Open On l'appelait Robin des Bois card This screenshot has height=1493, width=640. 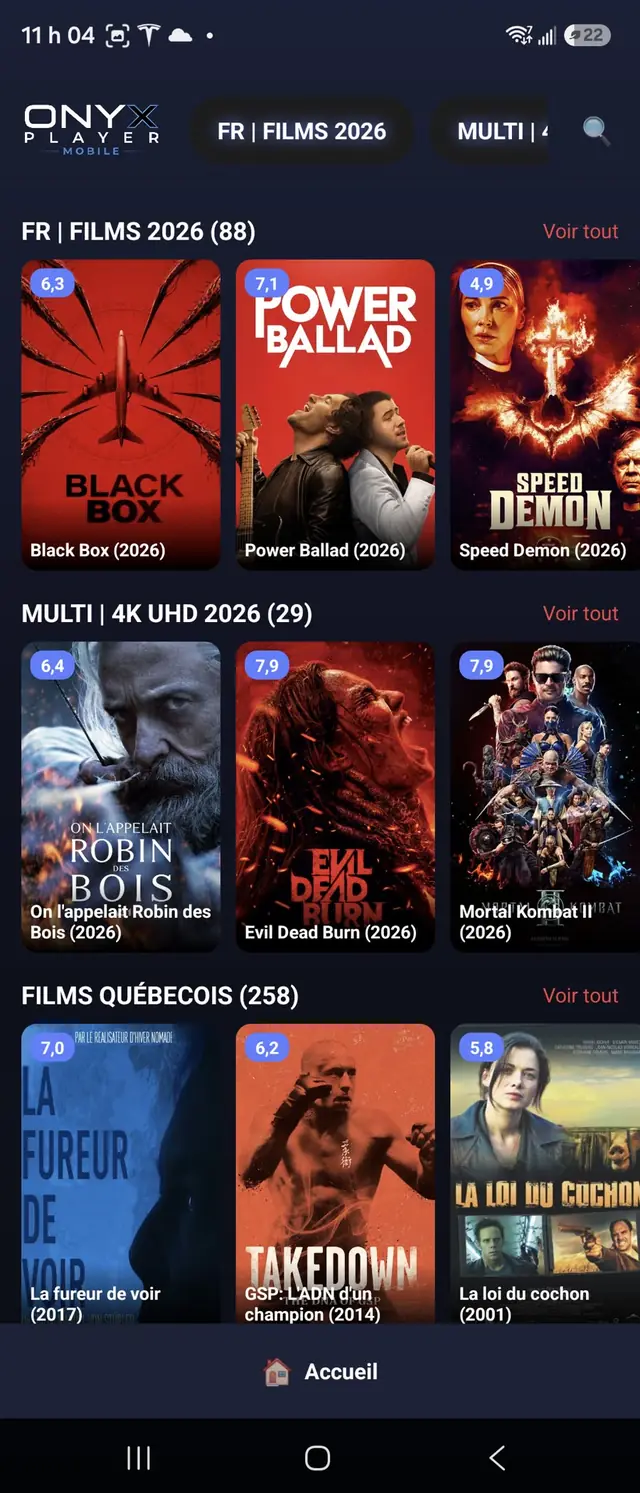[121, 797]
